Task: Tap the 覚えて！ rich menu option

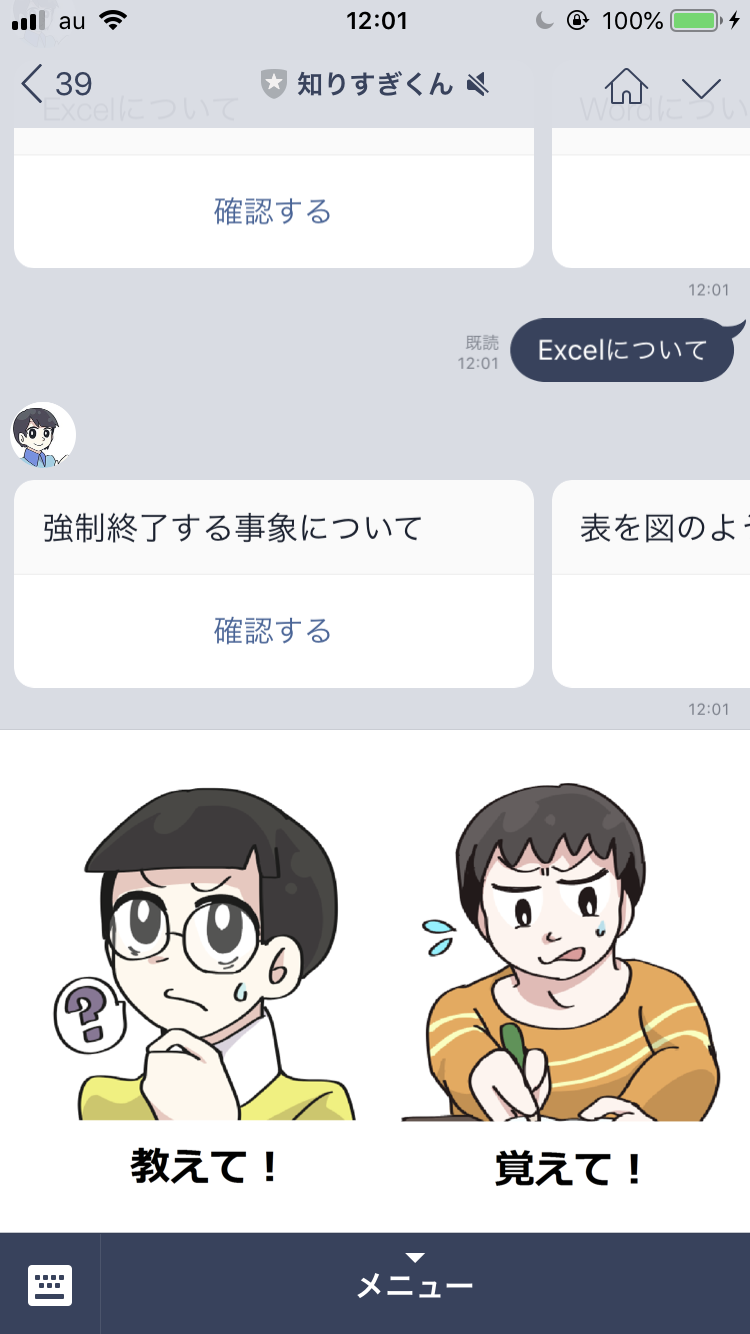Action: [x=560, y=980]
